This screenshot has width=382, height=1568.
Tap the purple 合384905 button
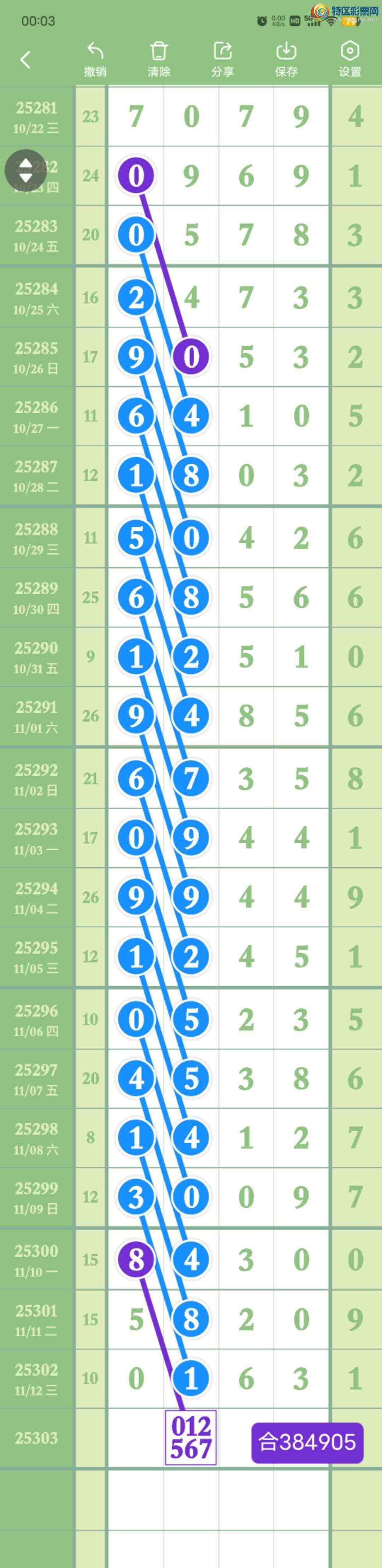pyautogui.click(x=307, y=1442)
